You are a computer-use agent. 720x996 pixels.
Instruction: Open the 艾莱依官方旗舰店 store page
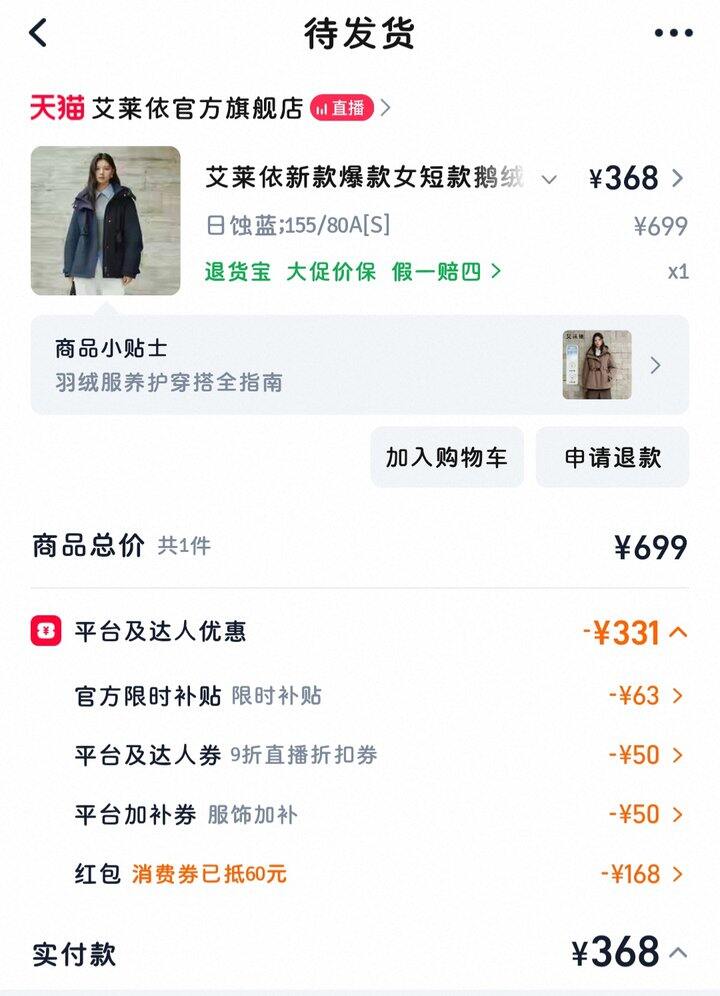pyautogui.click(x=196, y=108)
